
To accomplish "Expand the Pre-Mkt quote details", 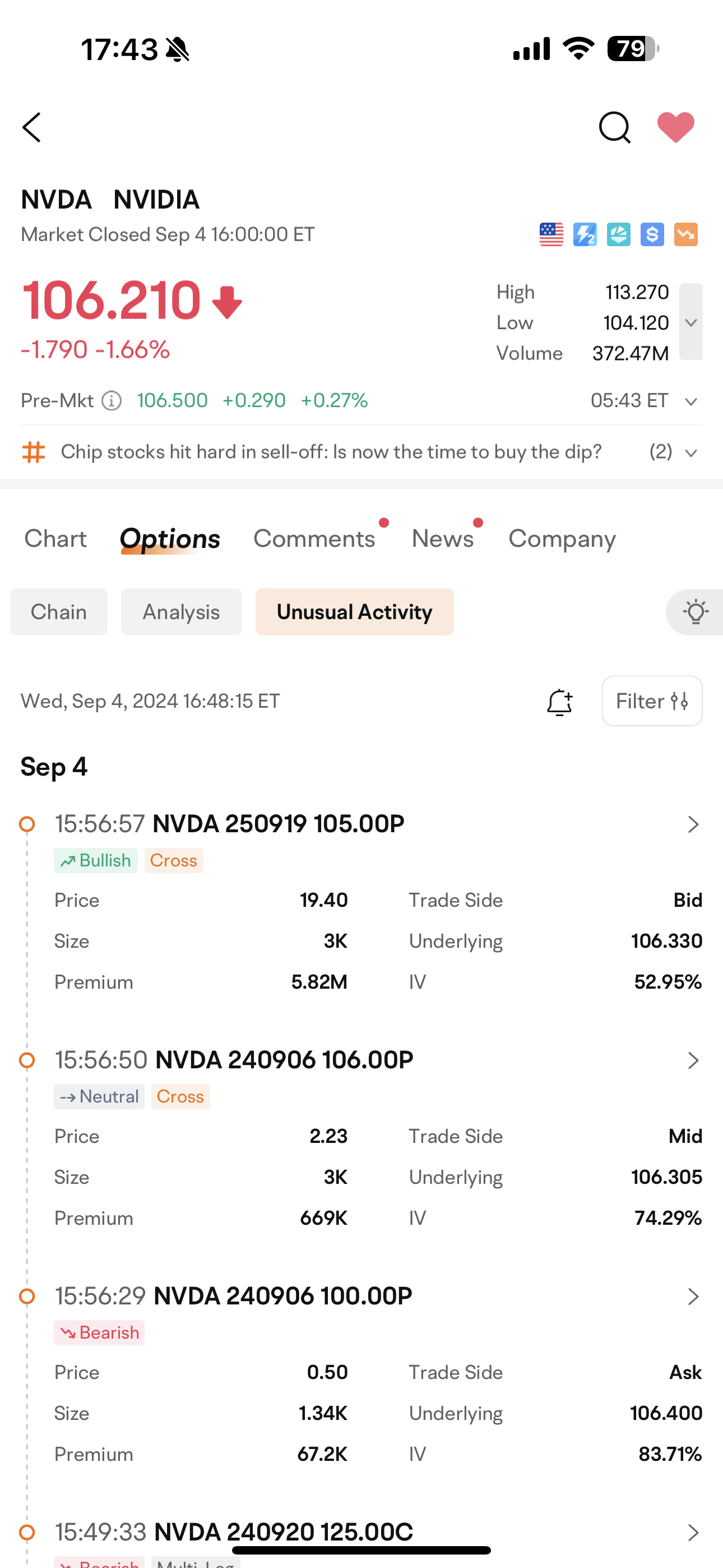I will [x=690, y=401].
